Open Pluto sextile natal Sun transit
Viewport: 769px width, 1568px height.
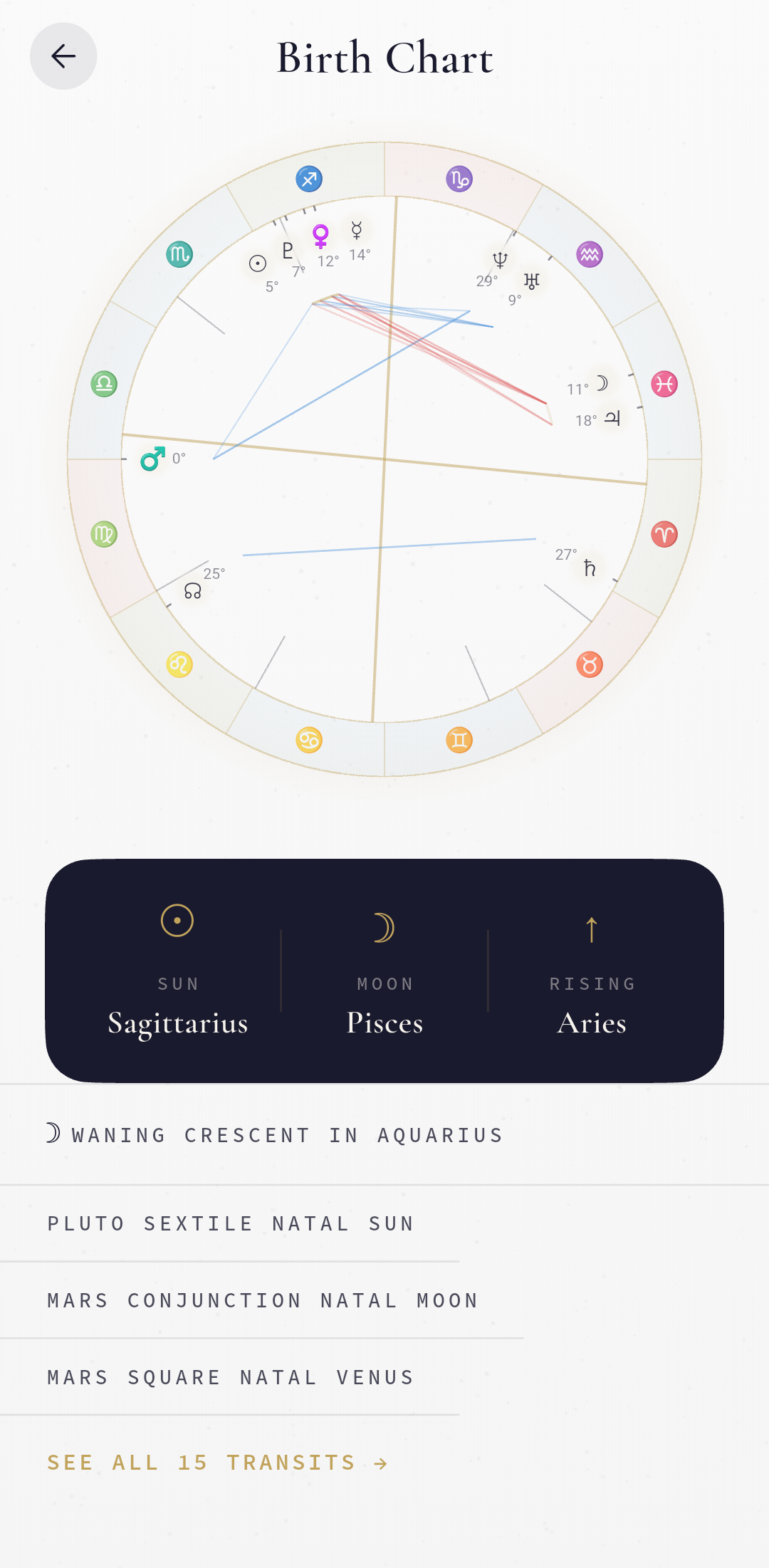(231, 1224)
